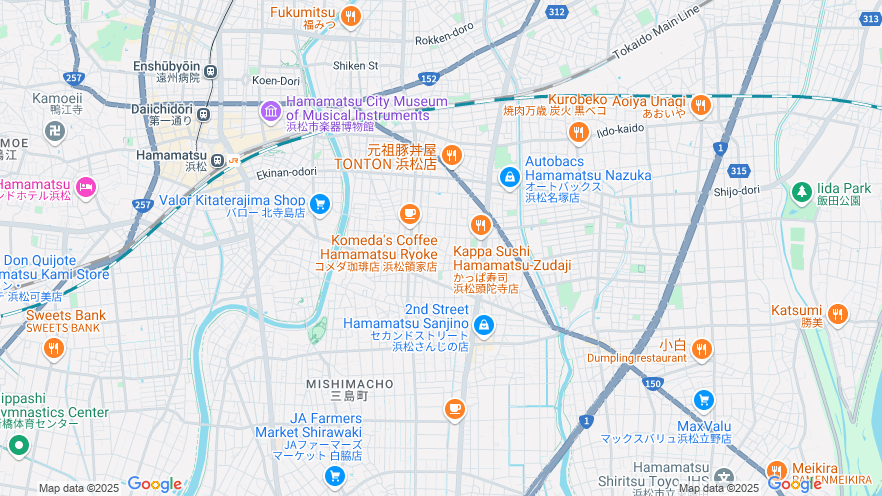Tap the Iida Park marker
882x496 pixels.
point(802,192)
